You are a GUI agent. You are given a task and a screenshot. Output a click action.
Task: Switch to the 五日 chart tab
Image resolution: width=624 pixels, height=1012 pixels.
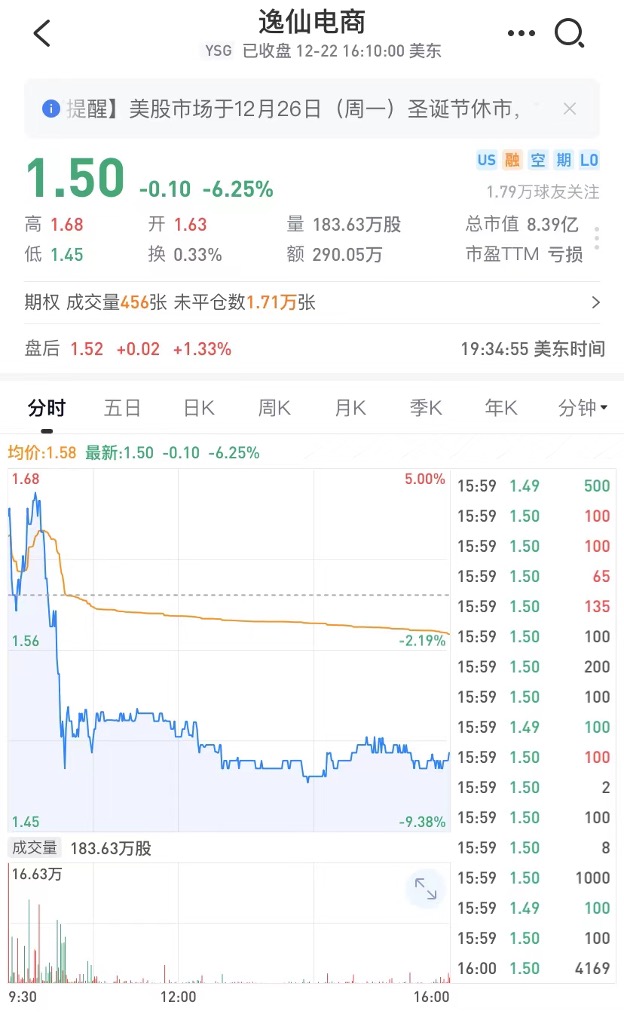(x=122, y=408)
